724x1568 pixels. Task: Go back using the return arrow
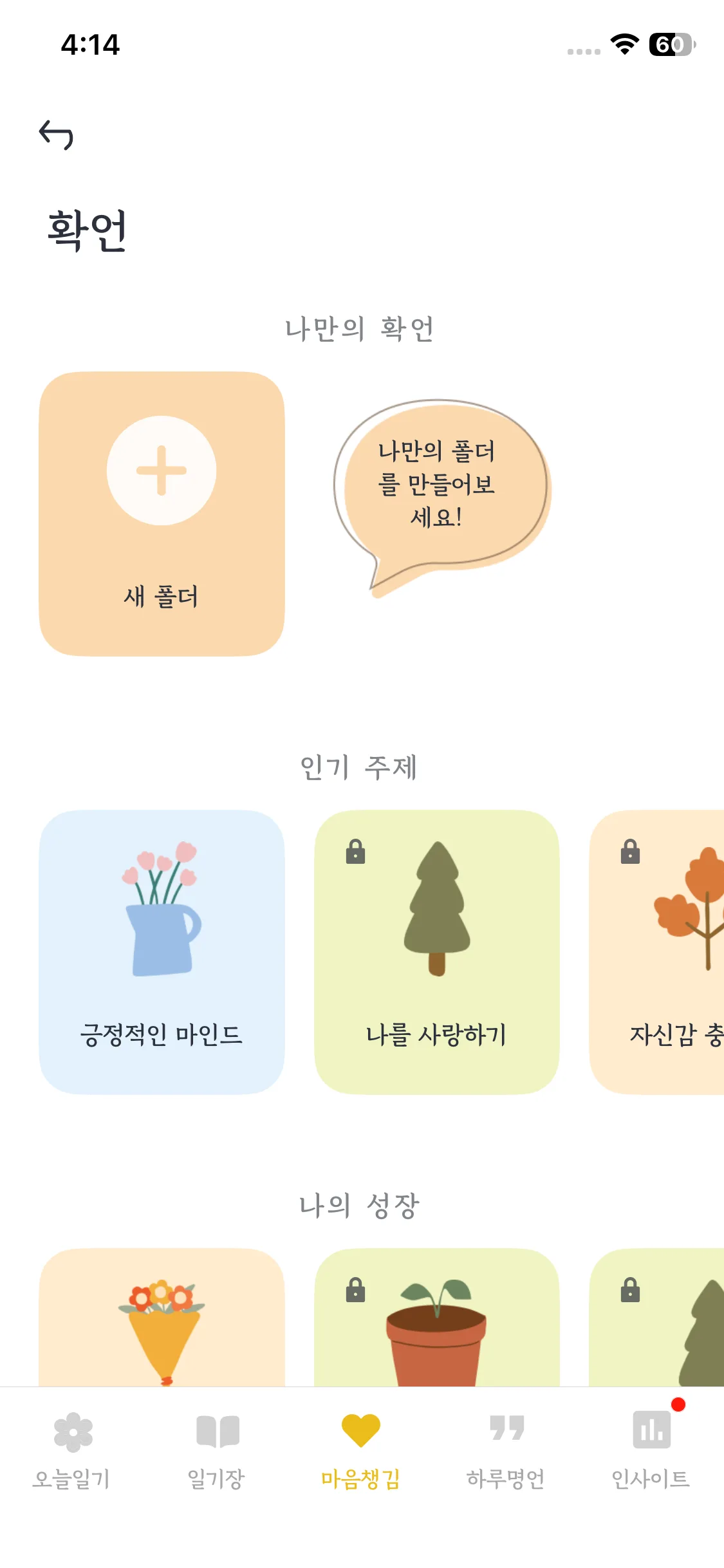coord(56,135)
